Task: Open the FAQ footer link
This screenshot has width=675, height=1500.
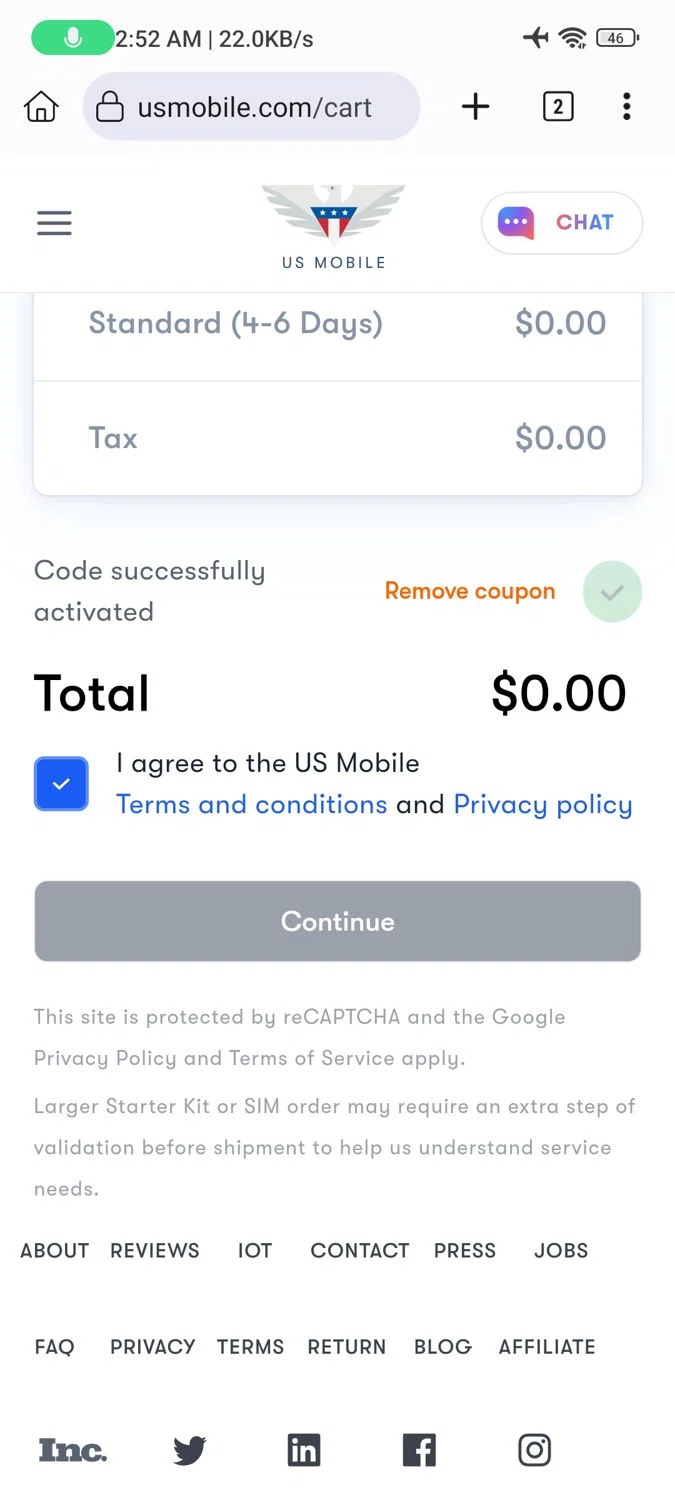Action: 54,1346
